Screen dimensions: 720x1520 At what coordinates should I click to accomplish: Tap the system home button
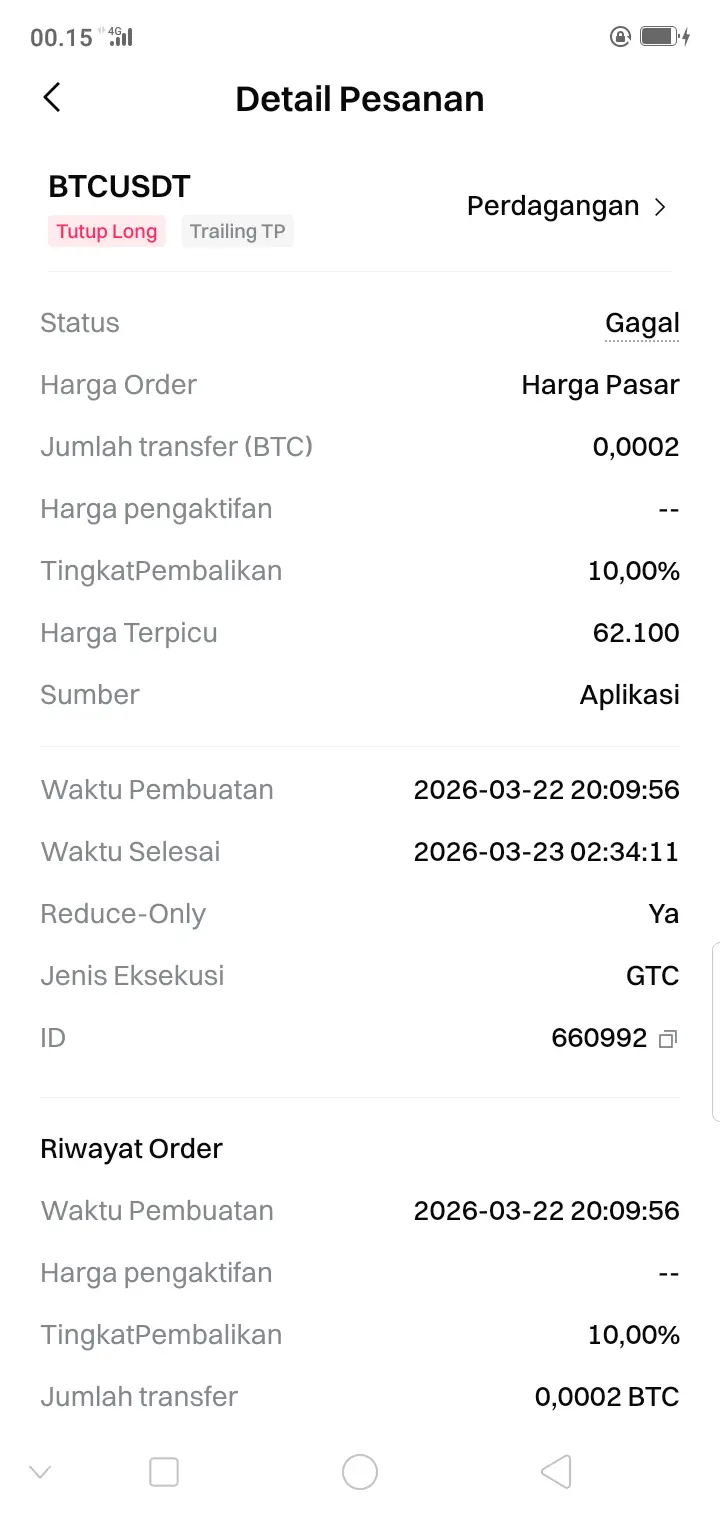[360, 1472]
